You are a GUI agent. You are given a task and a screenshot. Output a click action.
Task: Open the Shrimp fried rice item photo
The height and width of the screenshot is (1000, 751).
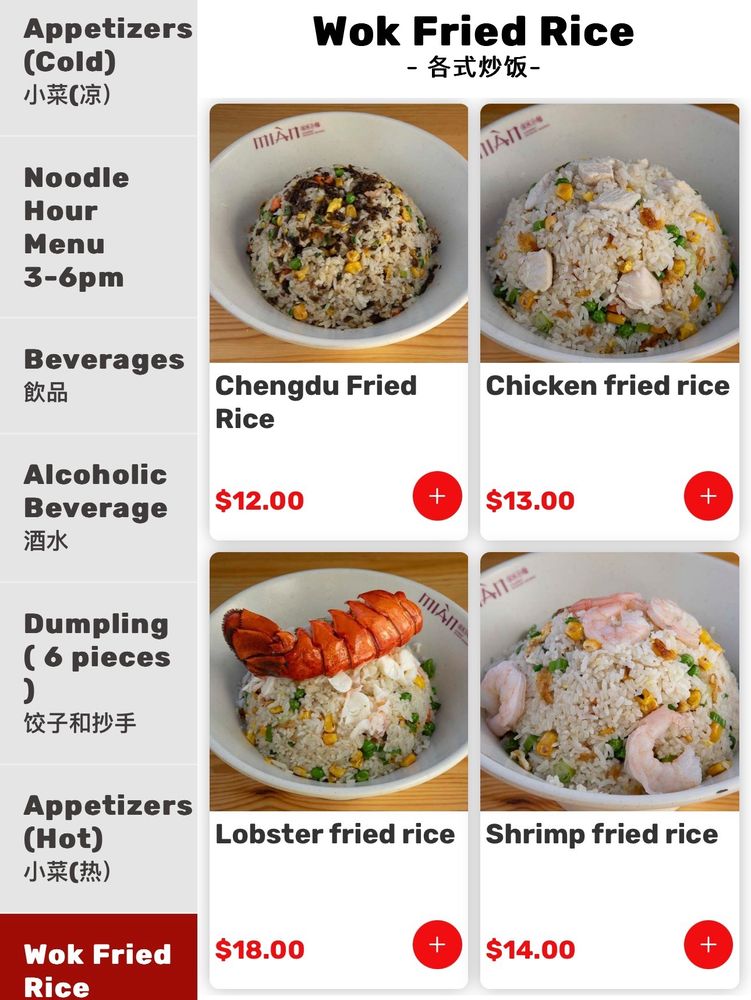click(609, 682)
